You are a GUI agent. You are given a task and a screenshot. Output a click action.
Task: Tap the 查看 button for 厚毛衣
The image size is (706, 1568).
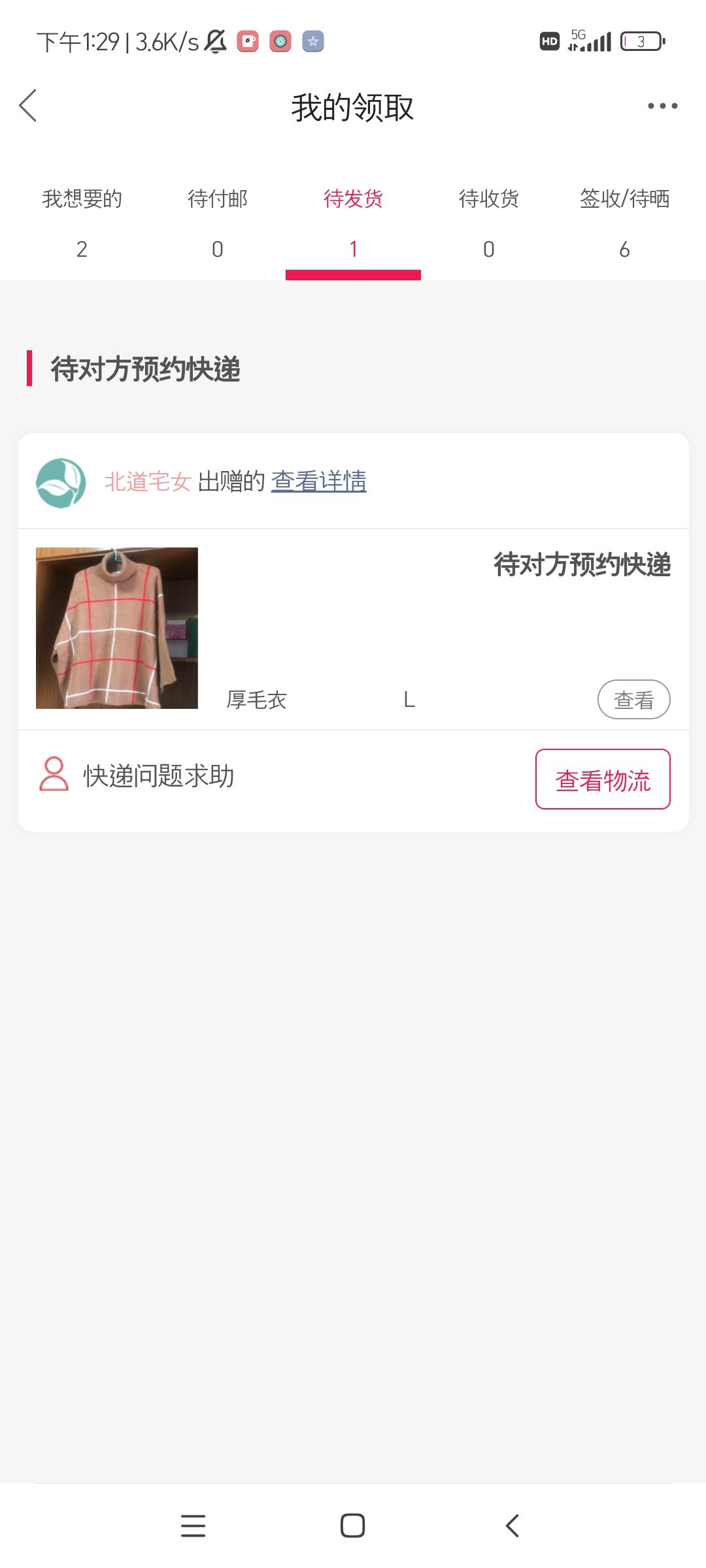coord(633,700)
